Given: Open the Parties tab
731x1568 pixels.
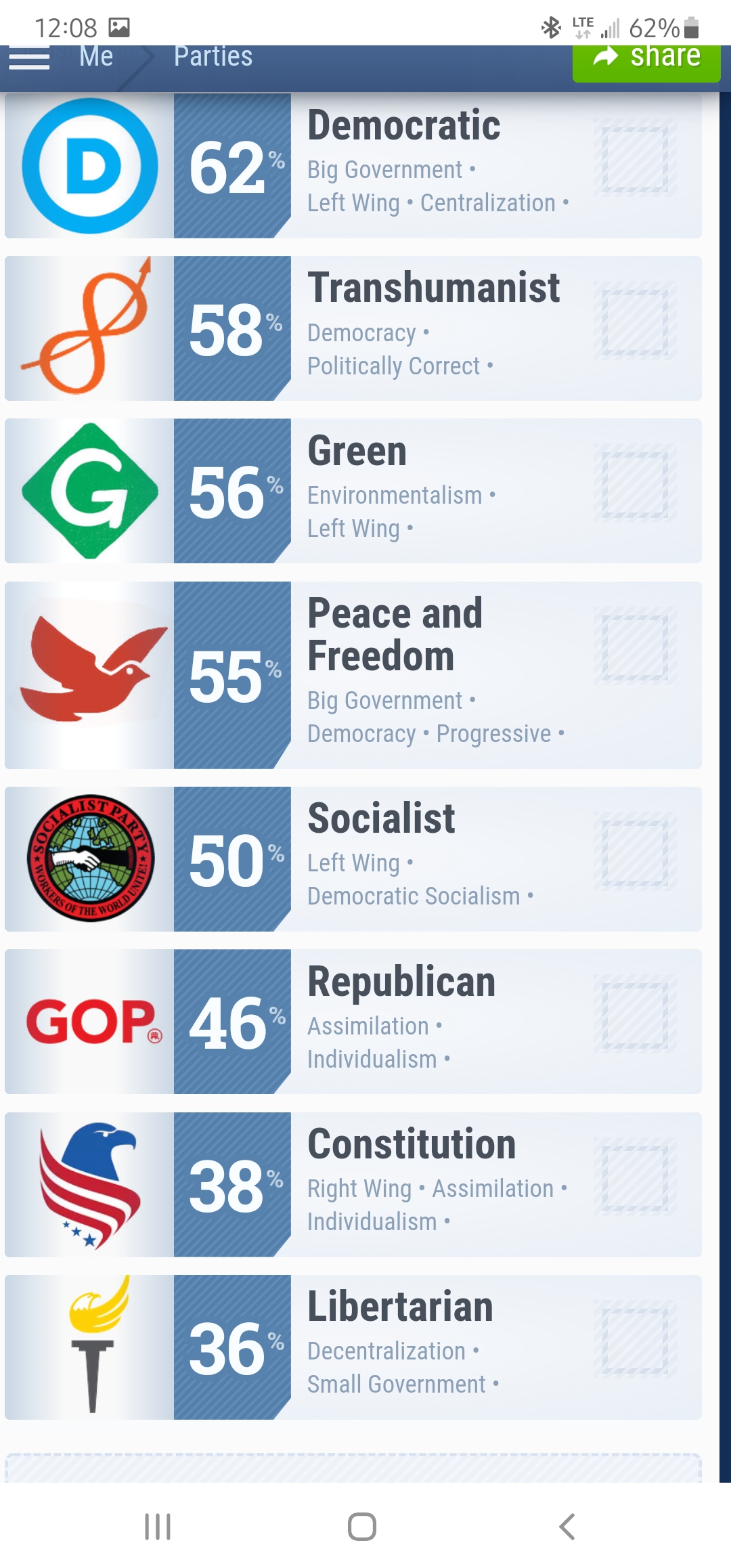Looking at the screenshot, I should 213,57.
